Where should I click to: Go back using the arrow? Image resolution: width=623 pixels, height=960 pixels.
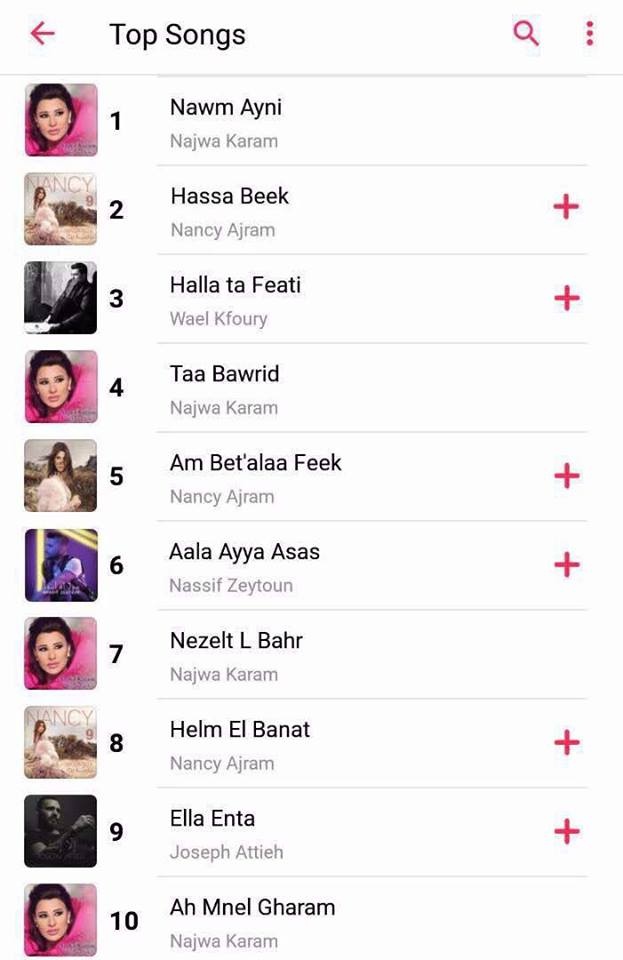[42, 34]
